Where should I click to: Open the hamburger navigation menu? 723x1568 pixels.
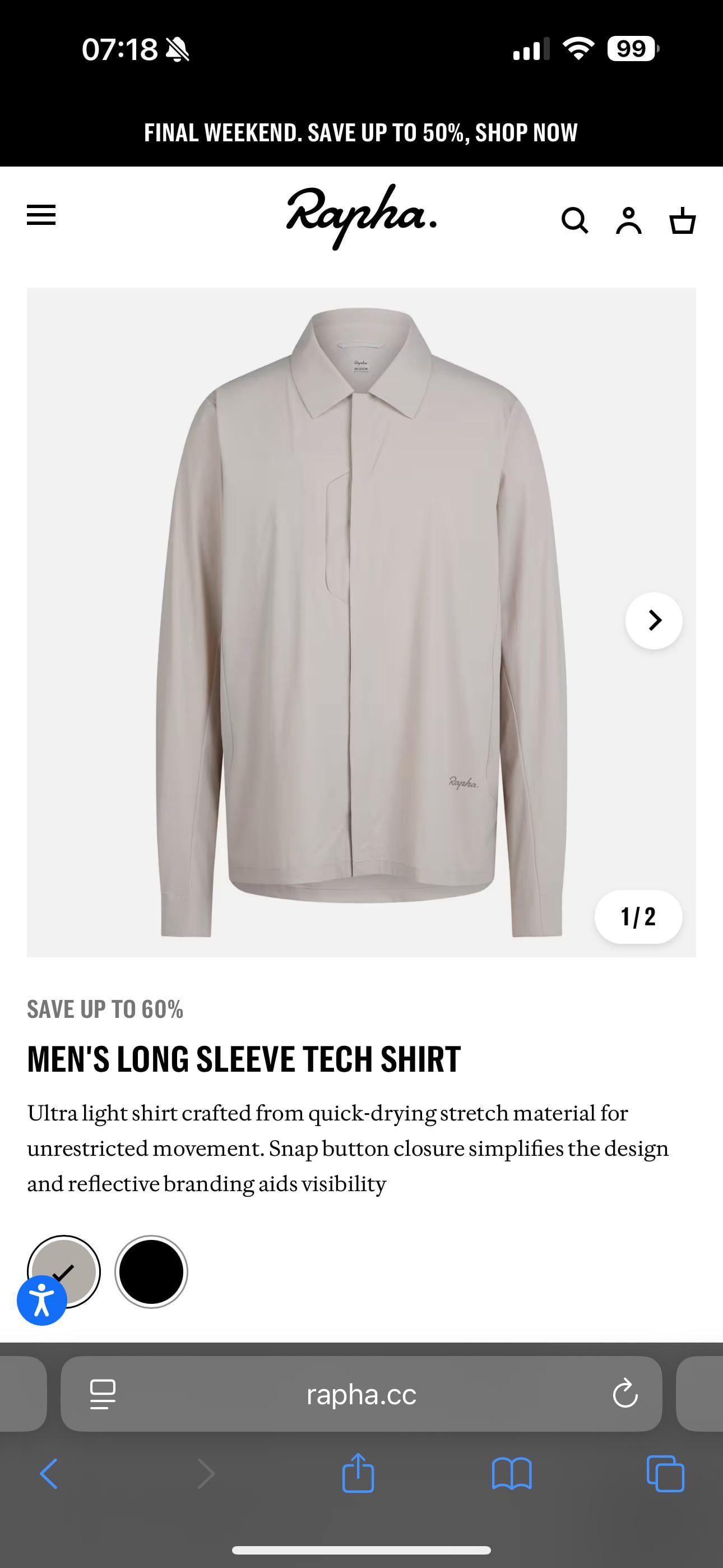41,215
